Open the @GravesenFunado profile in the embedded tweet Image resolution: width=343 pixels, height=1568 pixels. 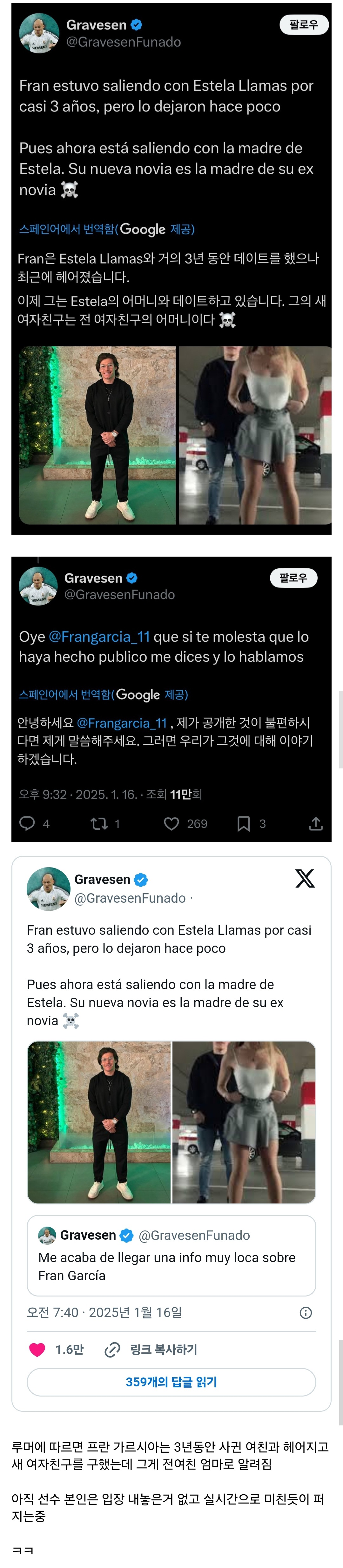pos(130,898)
